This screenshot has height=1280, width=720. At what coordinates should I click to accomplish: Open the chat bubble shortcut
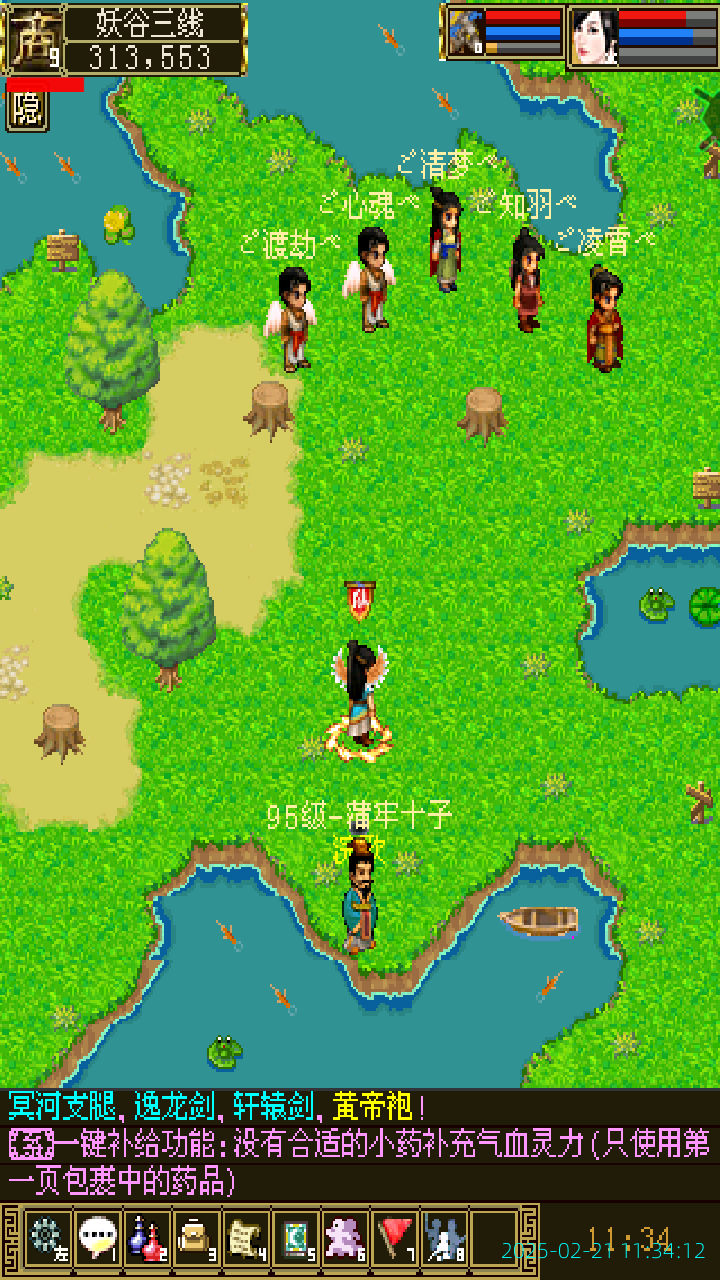(97, 1239)
